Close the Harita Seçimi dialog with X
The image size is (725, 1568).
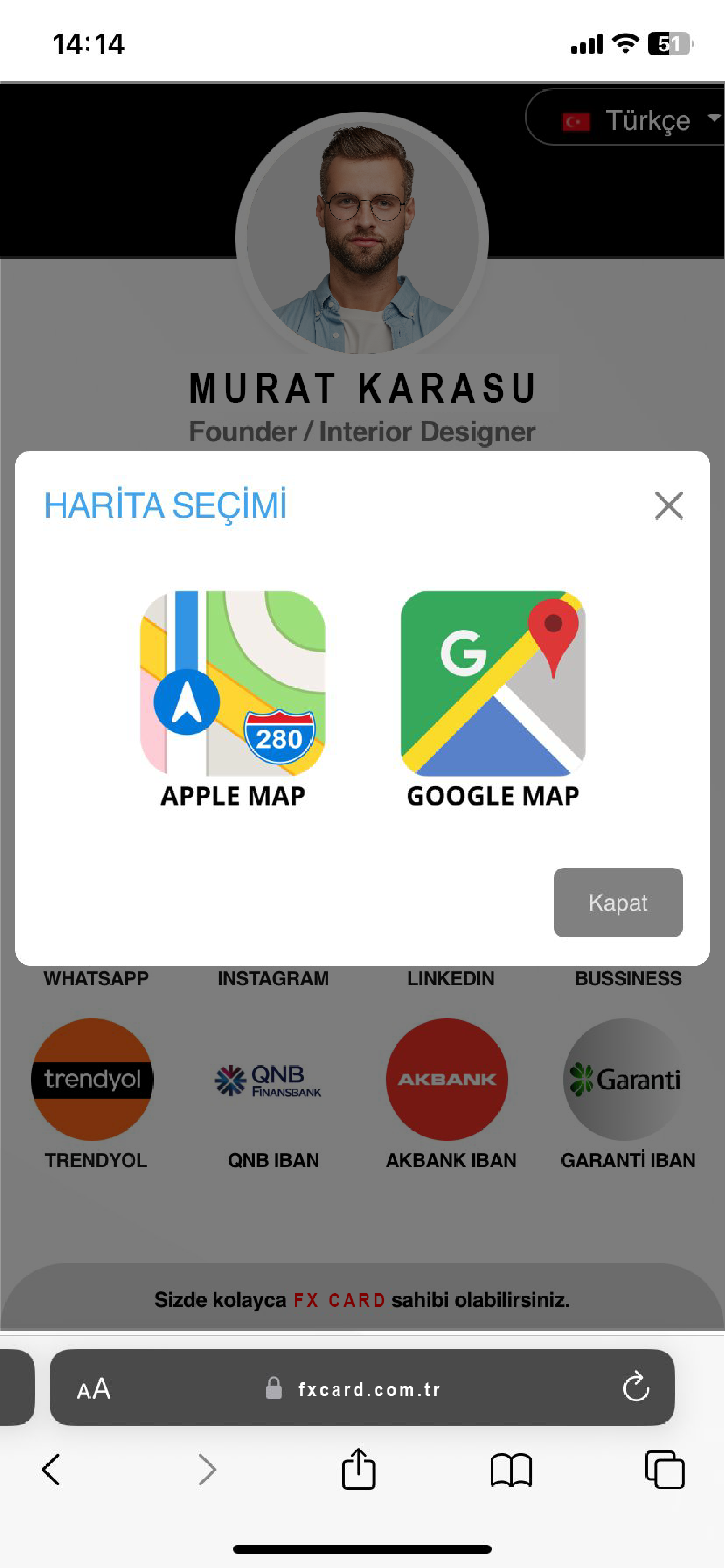pos(668,505)
